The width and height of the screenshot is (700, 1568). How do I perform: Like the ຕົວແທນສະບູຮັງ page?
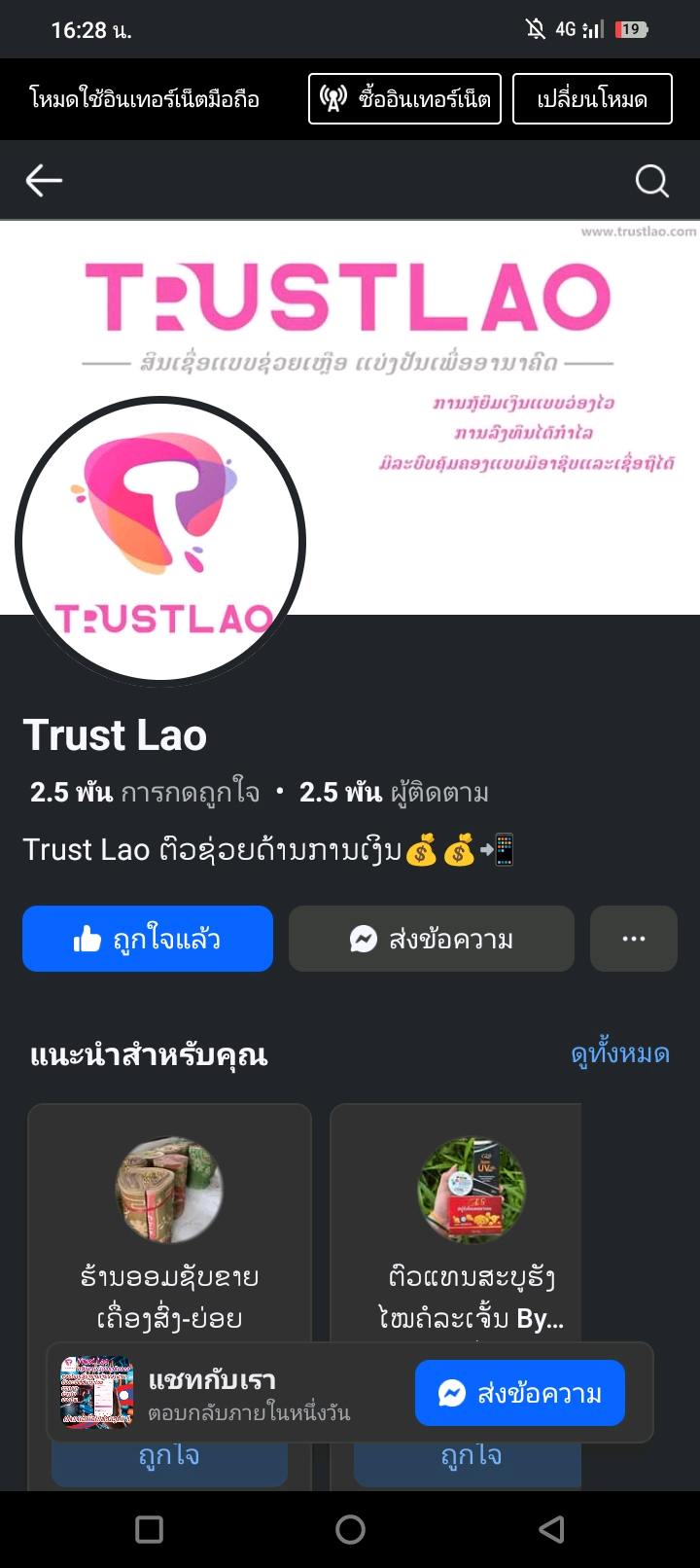click(x=471, y=1459)
